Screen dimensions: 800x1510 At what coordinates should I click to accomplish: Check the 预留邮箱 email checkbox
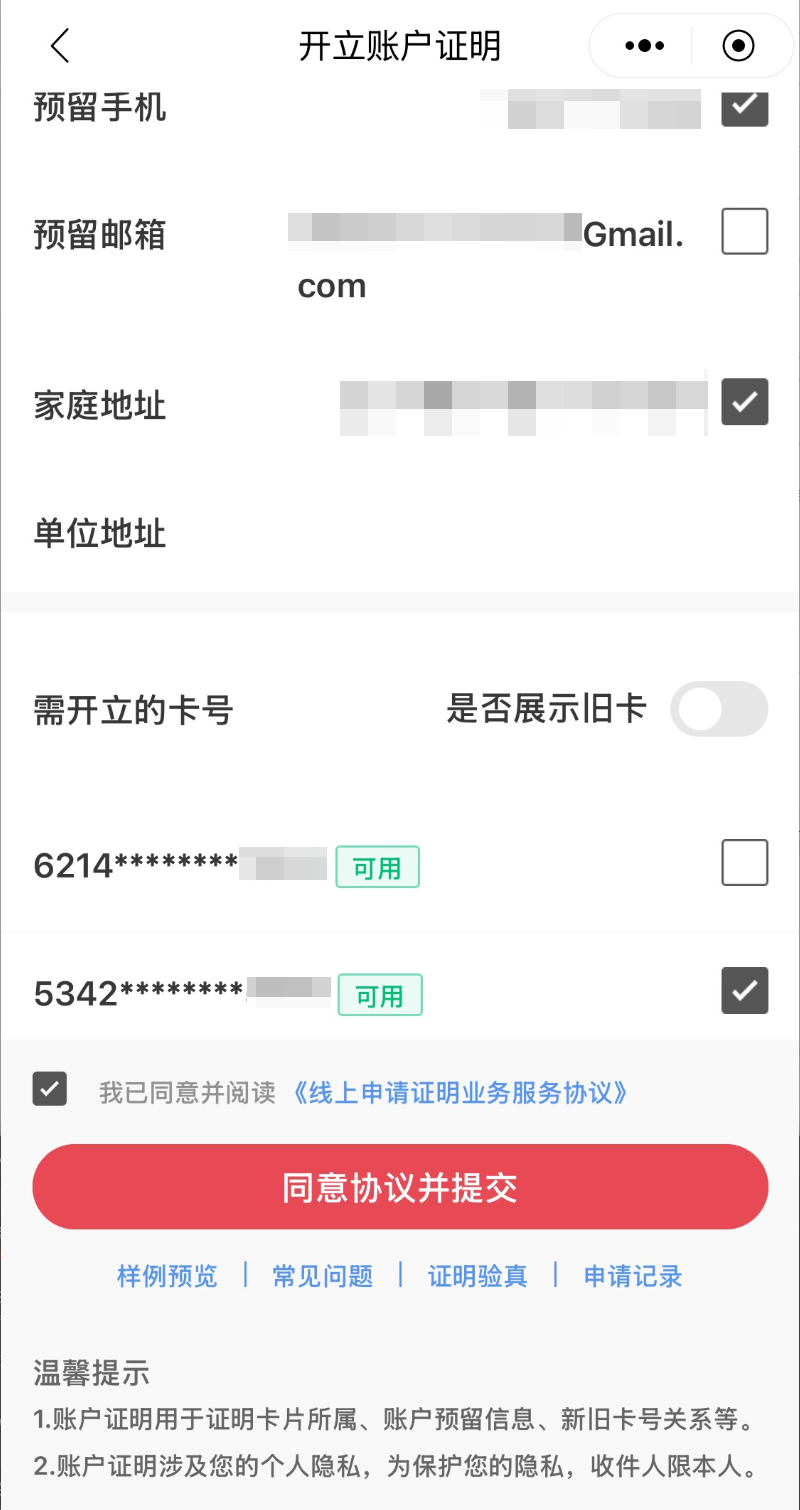point(744,231)
